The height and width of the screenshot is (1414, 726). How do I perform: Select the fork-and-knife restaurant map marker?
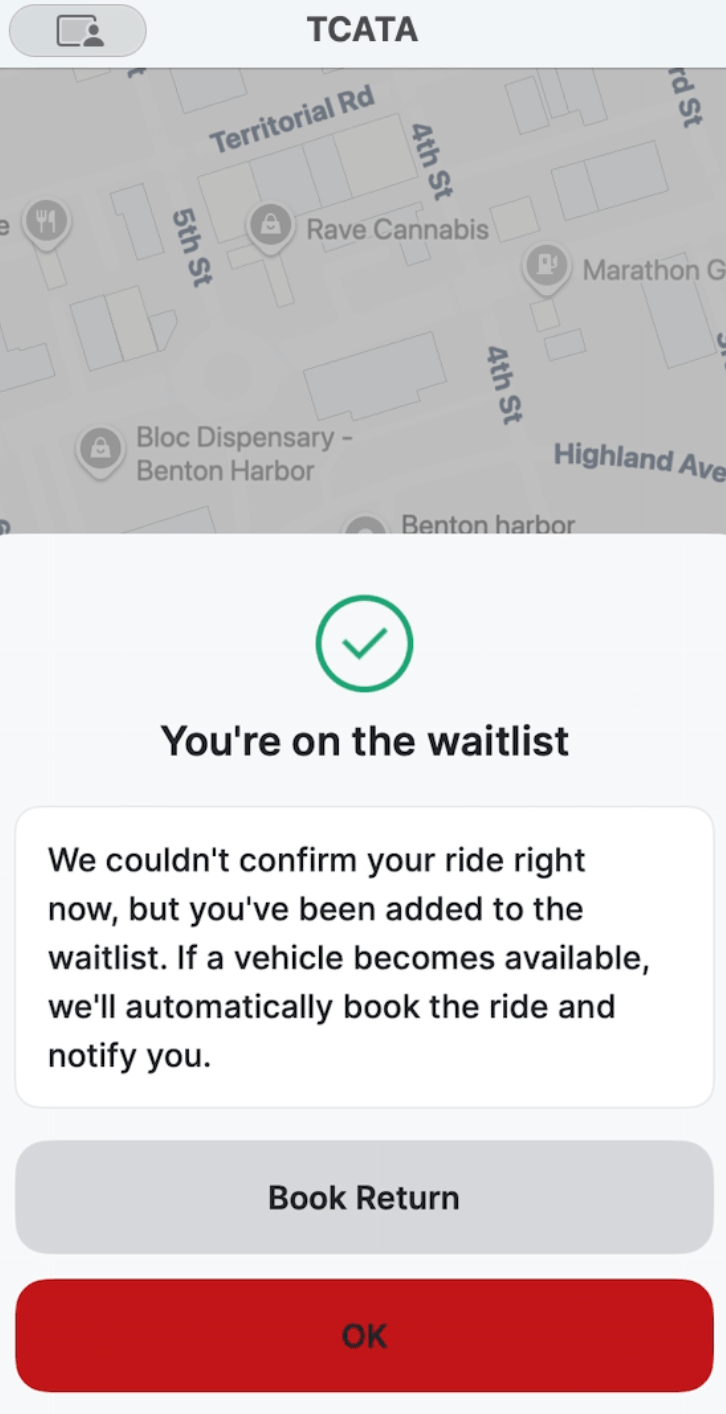pyautogui.click(x=45, y=222)
